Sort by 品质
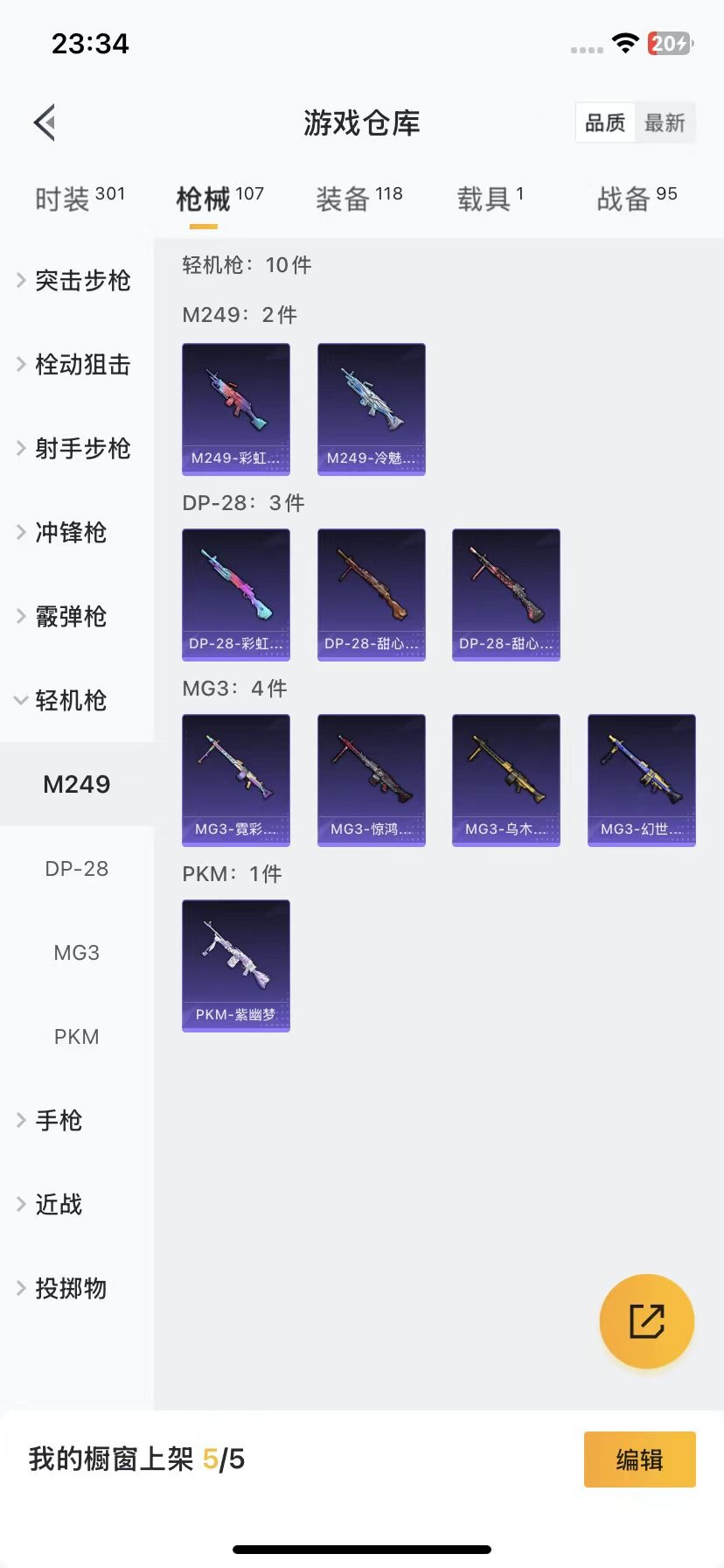Viewport: 724px width, 1568px height. pos(605,123)
